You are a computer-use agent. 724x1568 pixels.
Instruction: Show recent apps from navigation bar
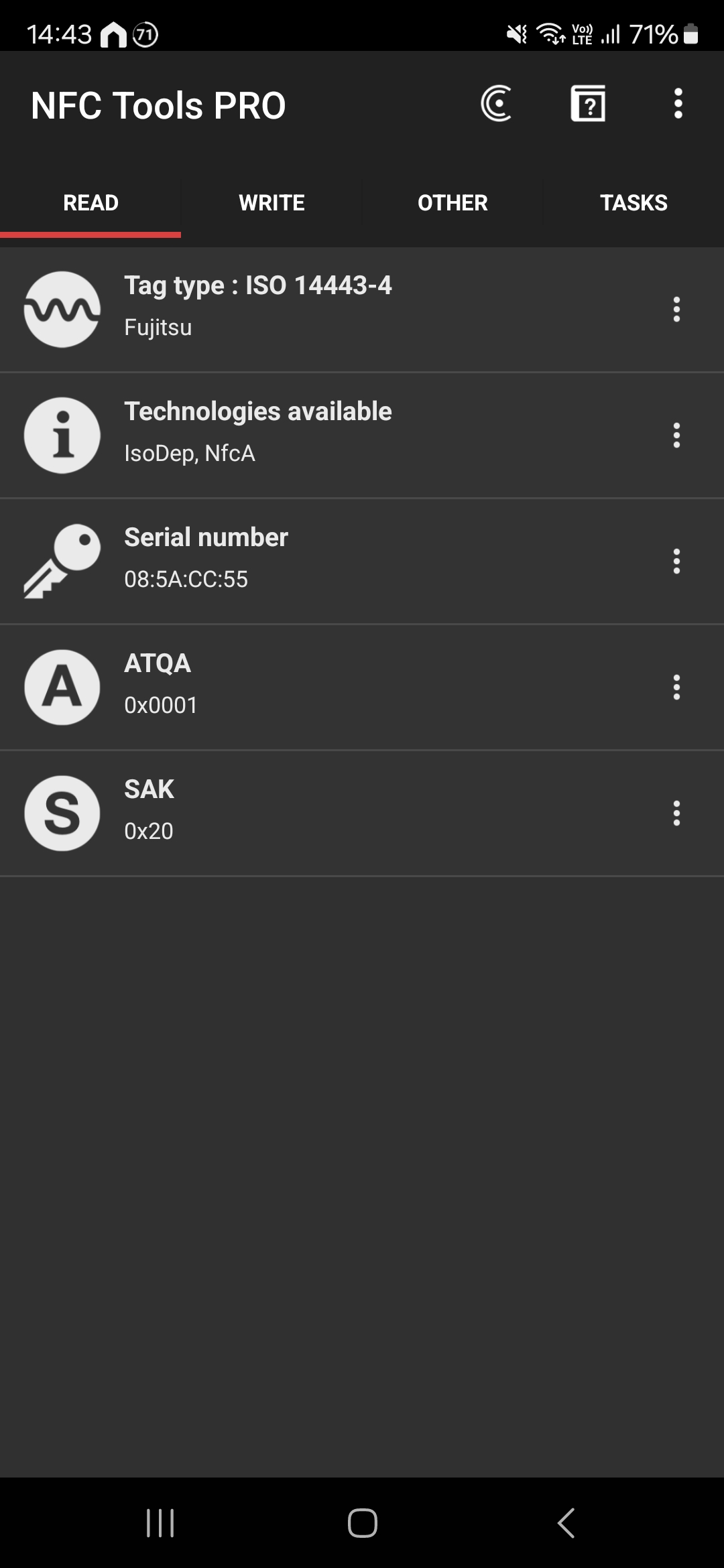pyautogui.click(x=160, y=1523)
